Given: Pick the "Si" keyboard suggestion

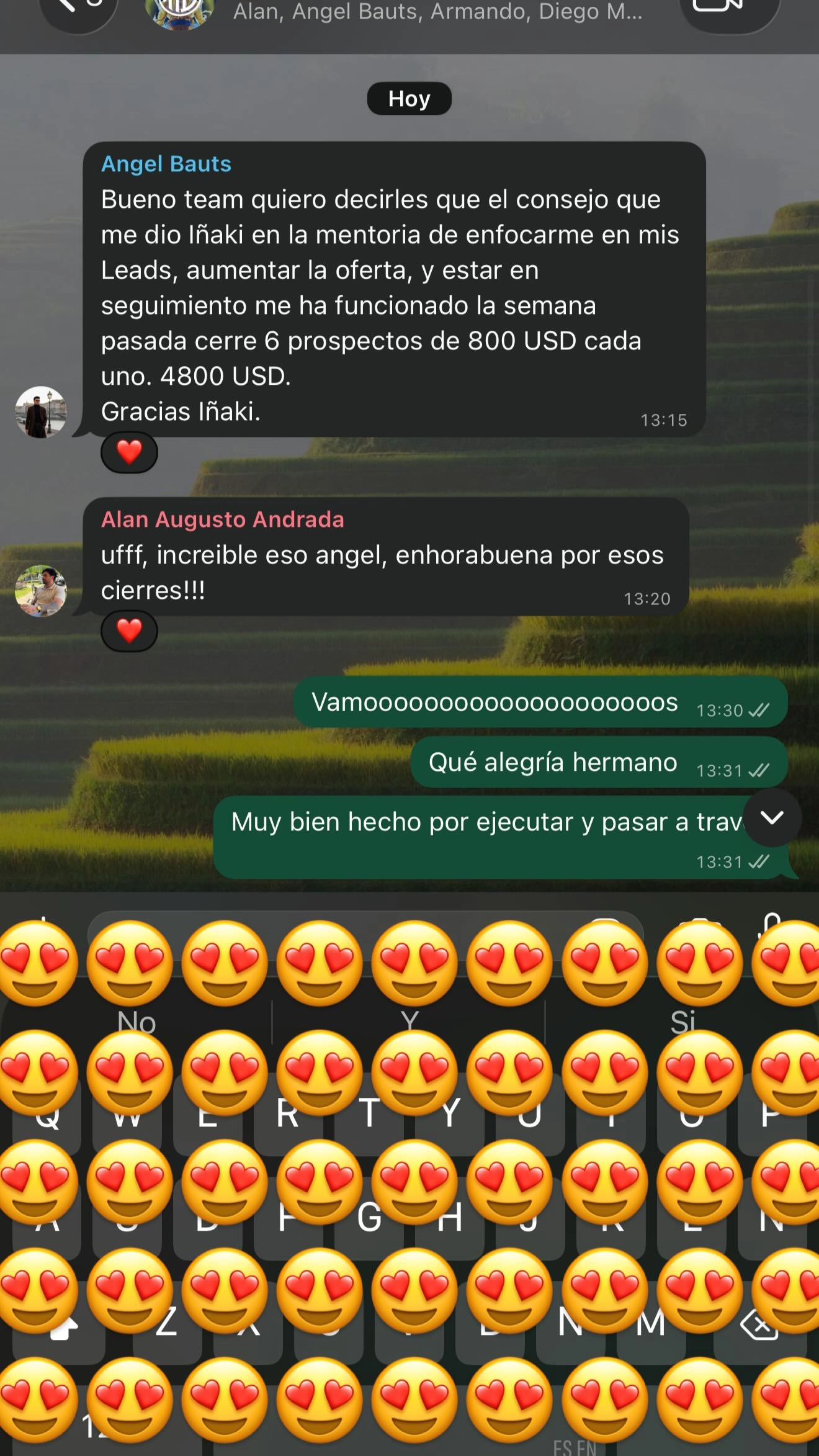Looking at the screenshot, I should pos(682,1021).
